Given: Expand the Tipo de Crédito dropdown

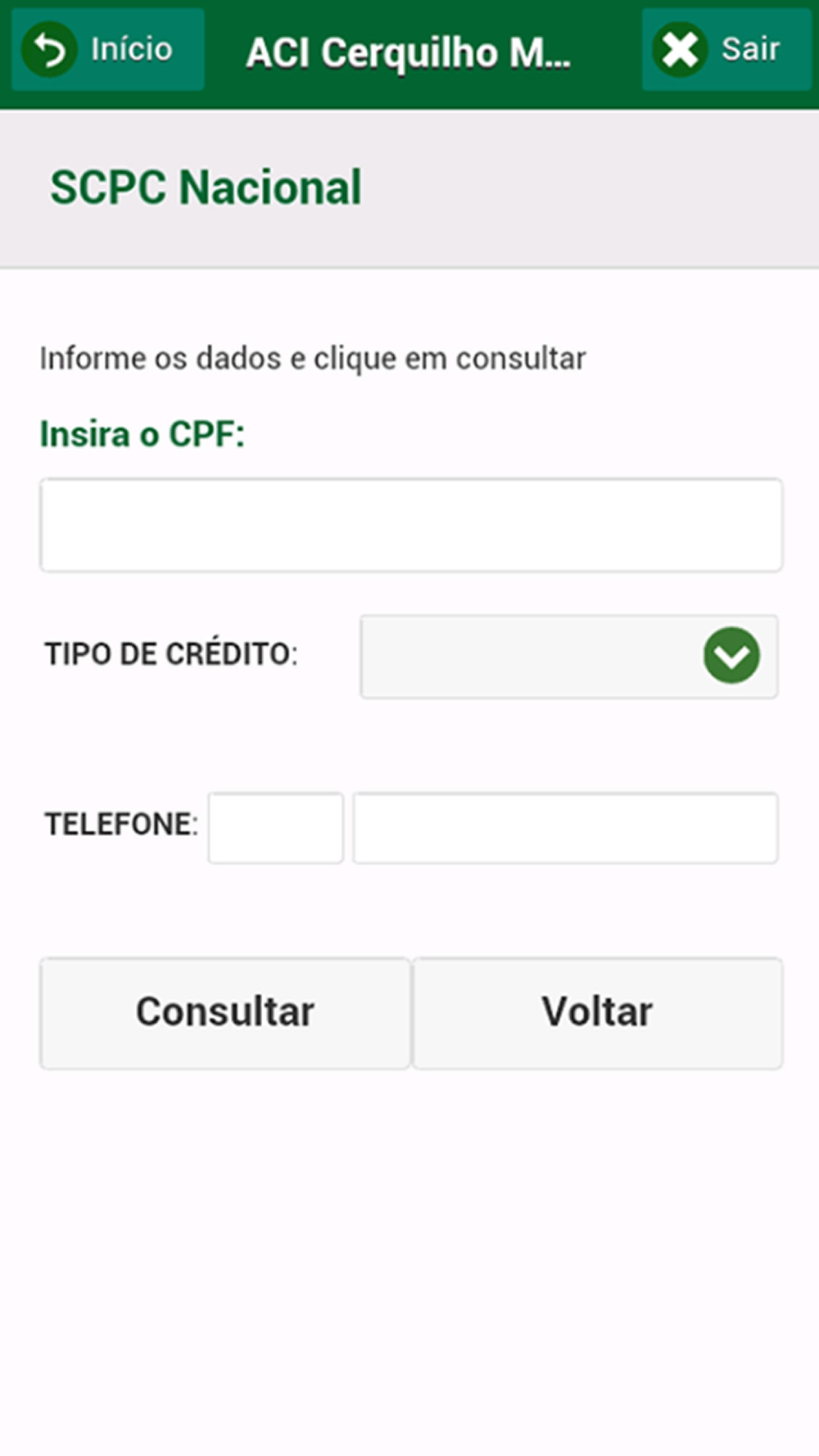Looking at the screenshot, I should click(x=569, y=657).
